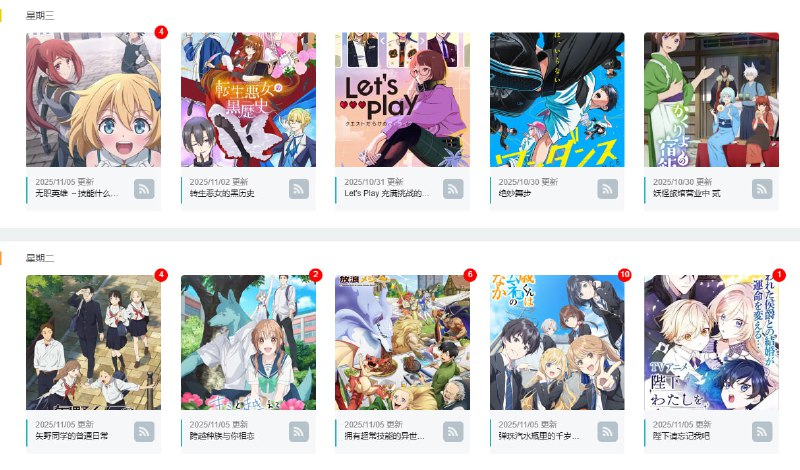Tap the RSS icon beside 绝妙舞步

click(608, 189)
